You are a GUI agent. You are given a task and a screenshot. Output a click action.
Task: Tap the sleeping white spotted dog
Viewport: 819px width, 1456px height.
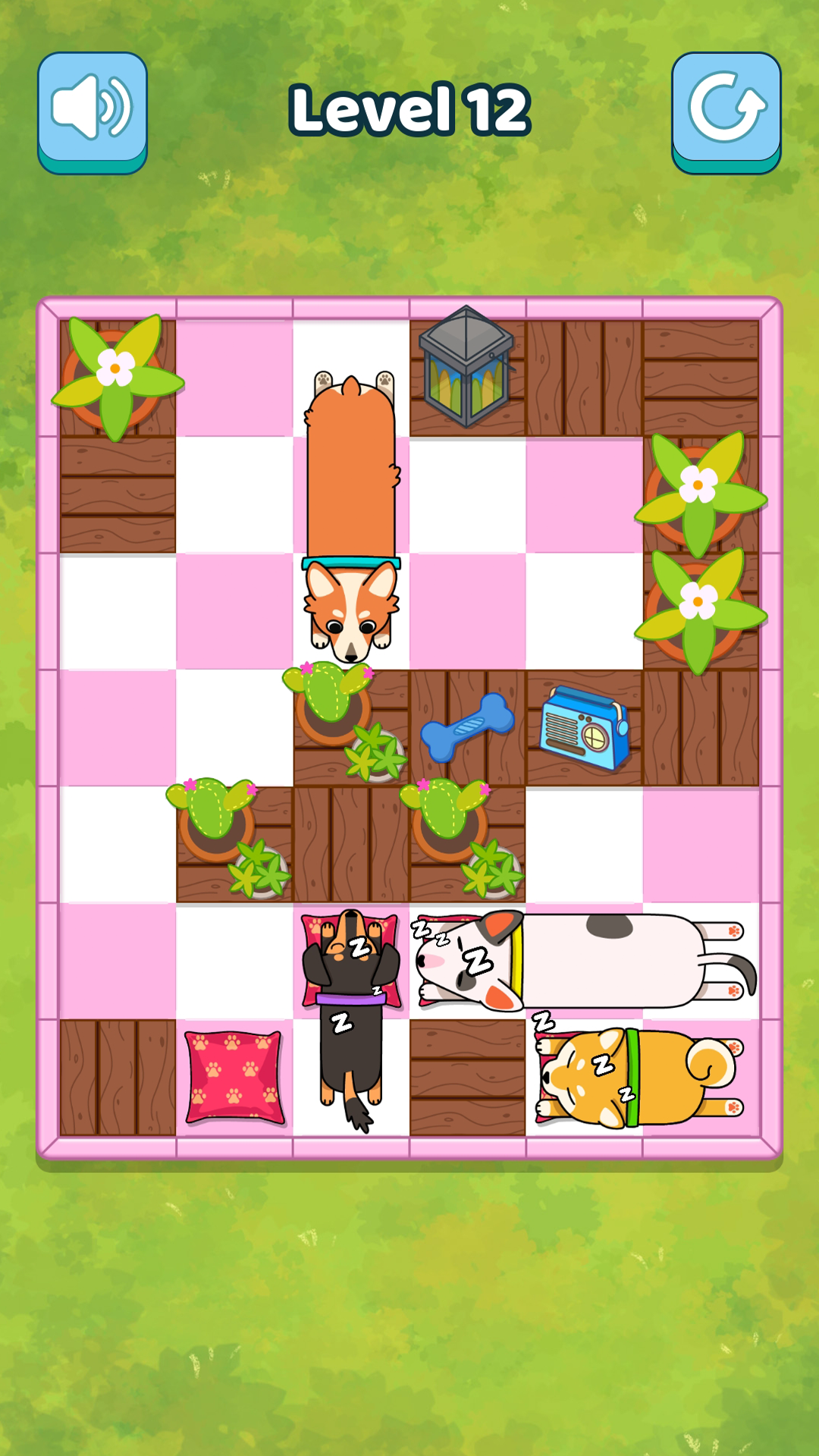pos(584,962)
